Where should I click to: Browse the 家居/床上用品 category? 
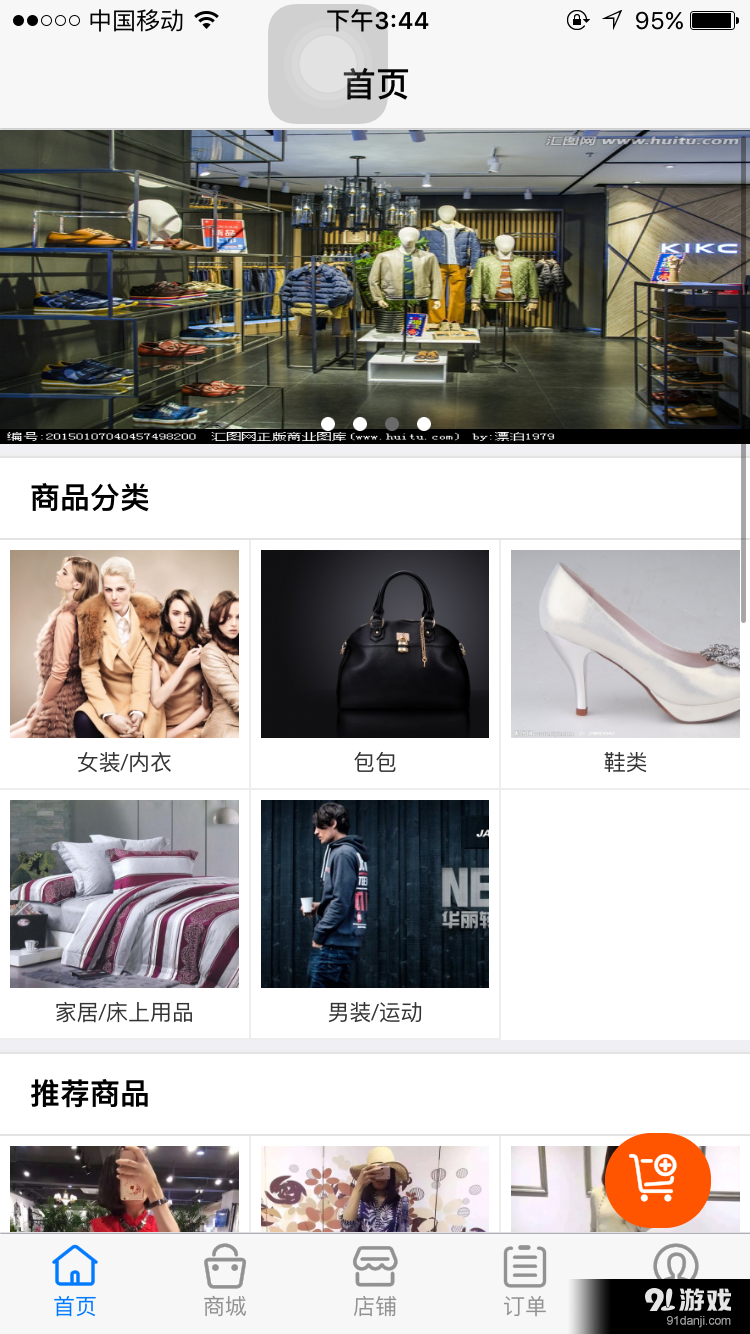[x=124, y=913]
